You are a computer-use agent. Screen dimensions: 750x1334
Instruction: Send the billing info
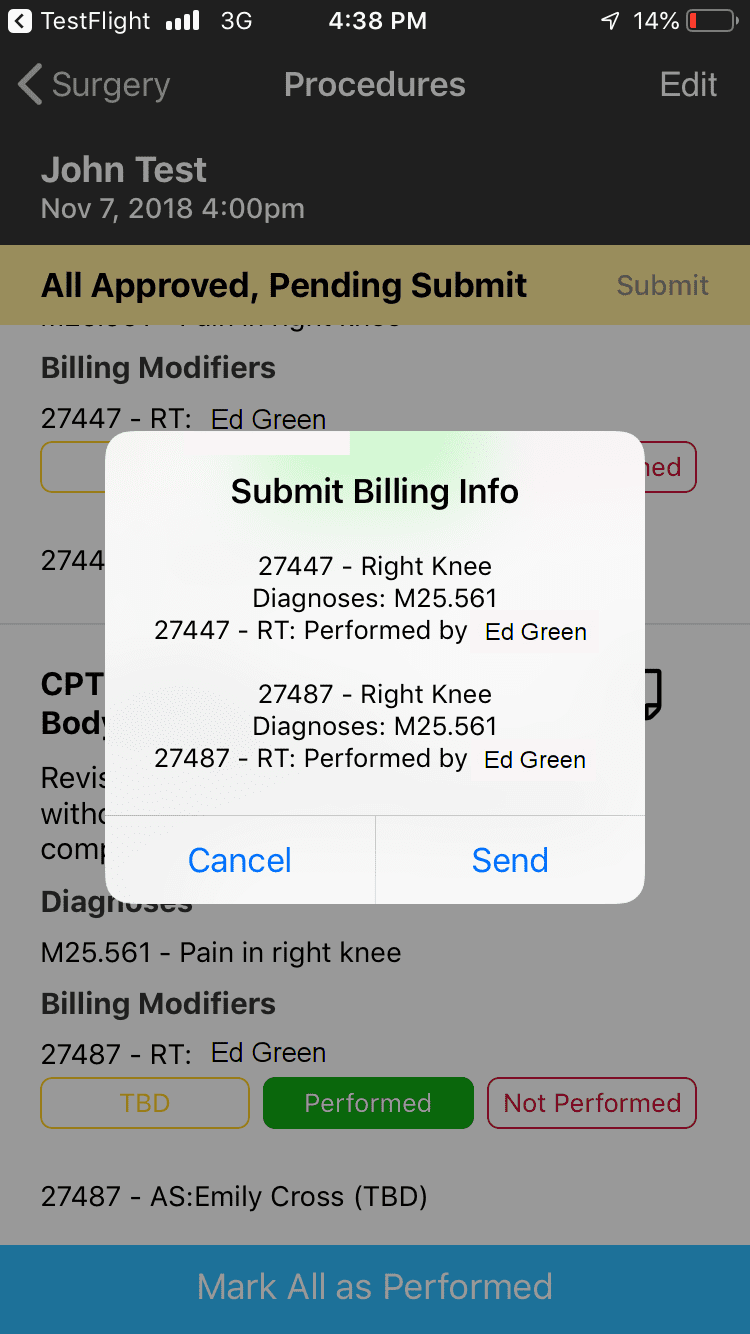point(510,860)
